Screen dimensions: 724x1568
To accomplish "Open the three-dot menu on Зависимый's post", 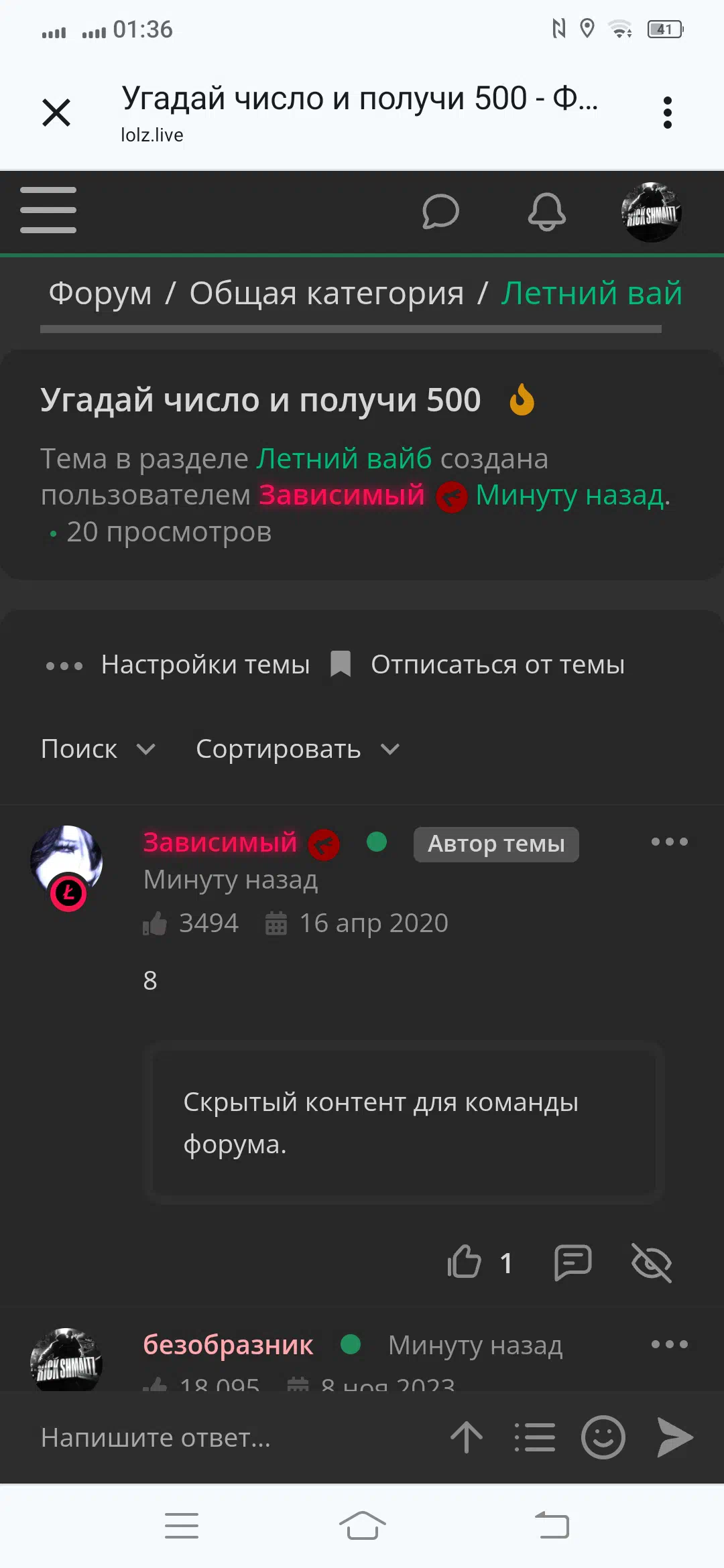I will click(670, 842).
